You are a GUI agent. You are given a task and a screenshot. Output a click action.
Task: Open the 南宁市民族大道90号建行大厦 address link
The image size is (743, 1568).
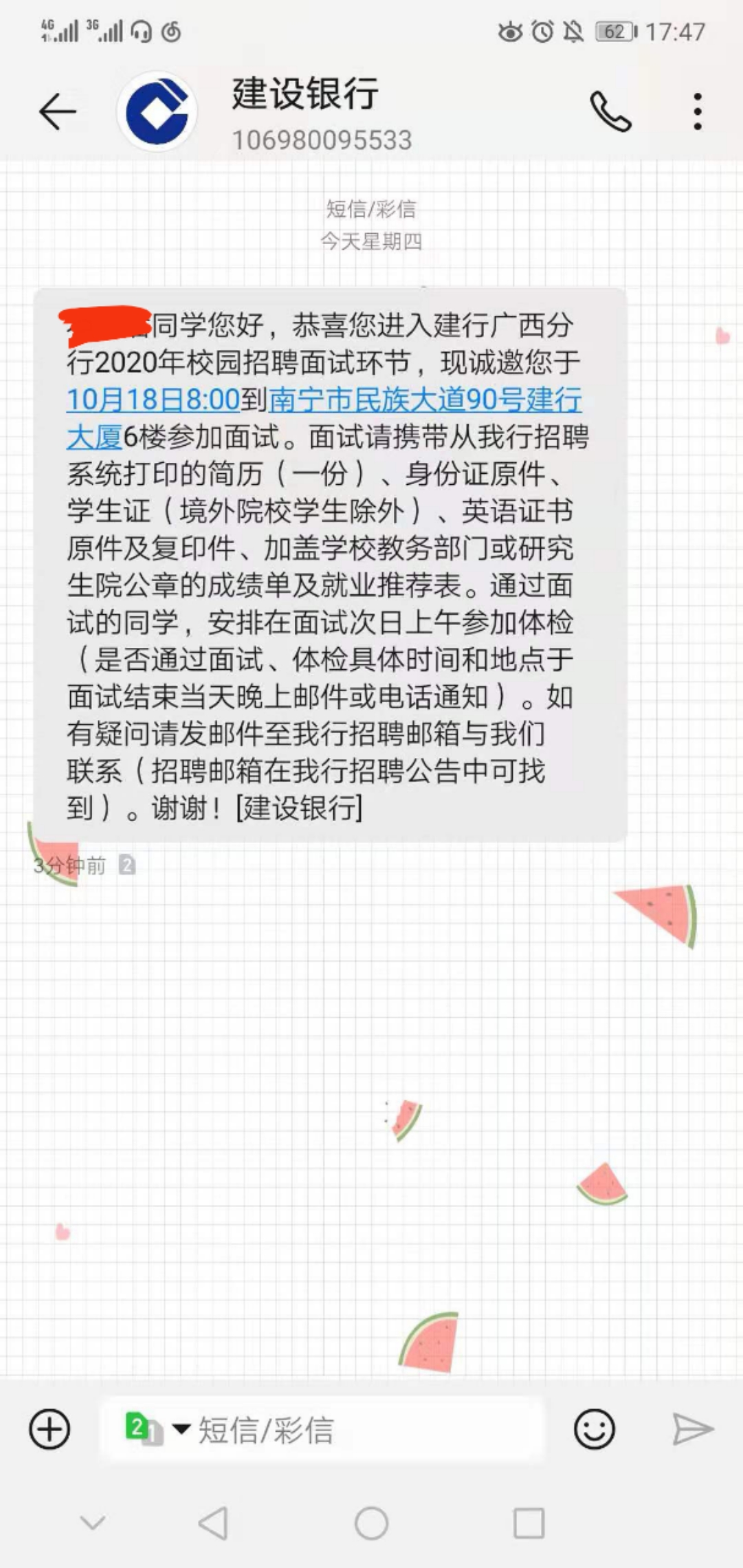[425, 400]
